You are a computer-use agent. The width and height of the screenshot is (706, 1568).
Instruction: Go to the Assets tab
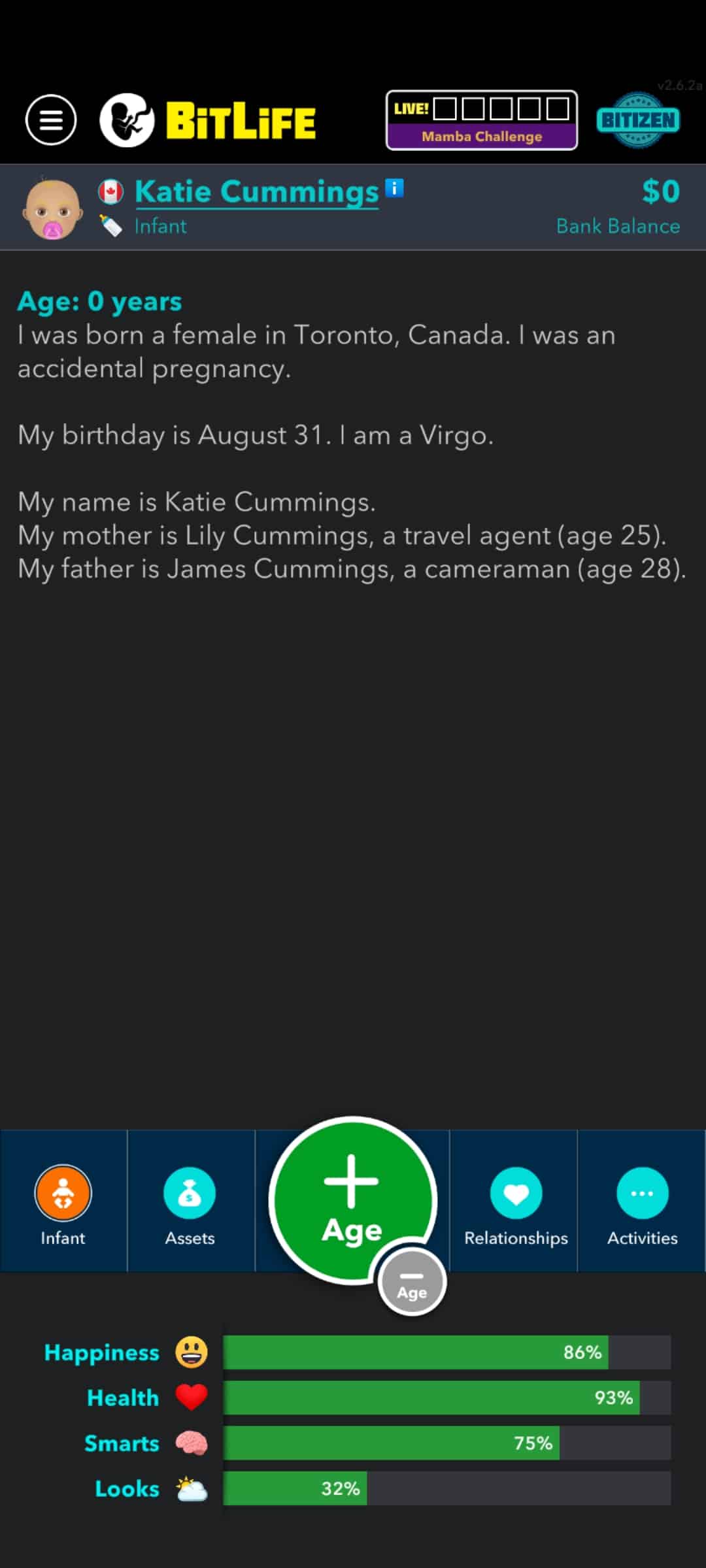point(190,1202)
